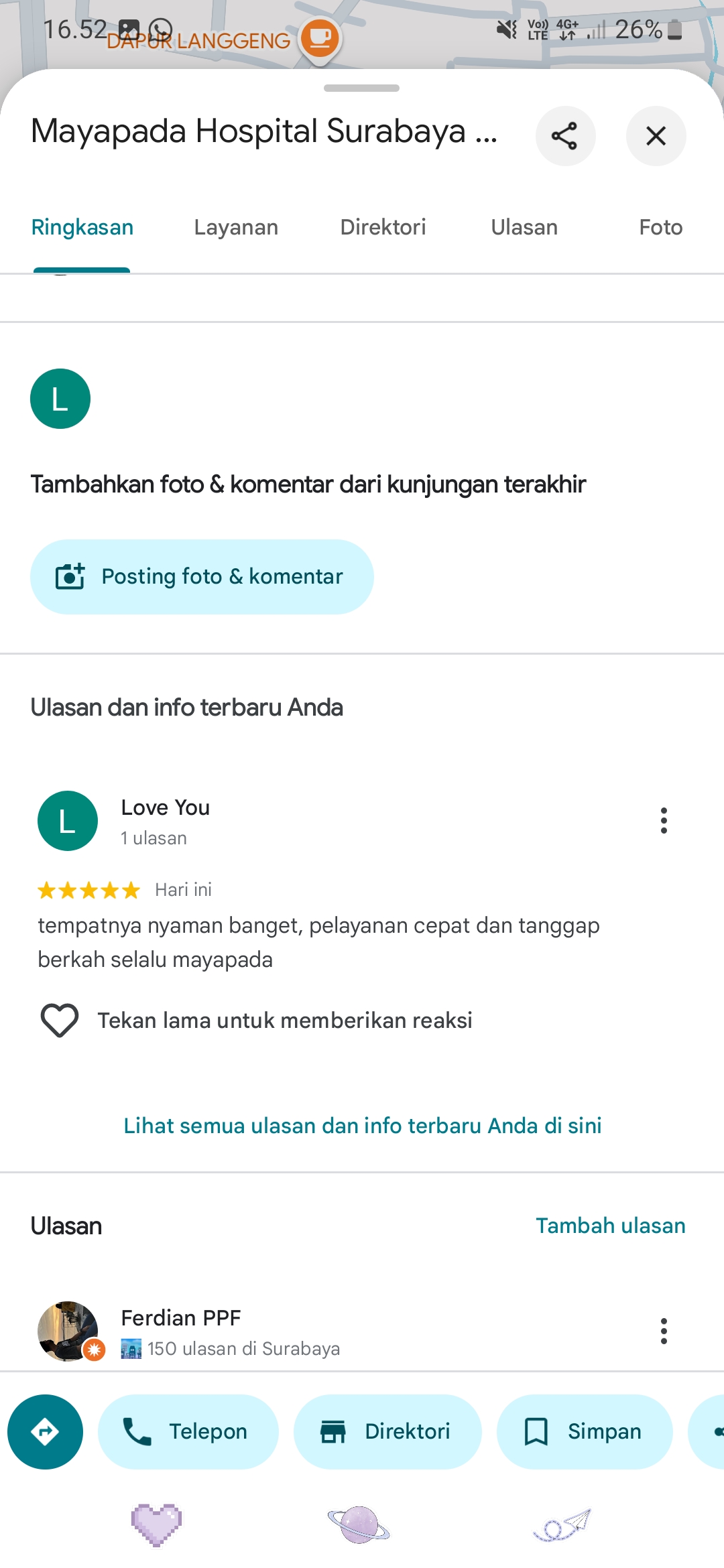The image size is (724, 1568).
Task: Switch to the Layanan tab
Action: (236, 228)
